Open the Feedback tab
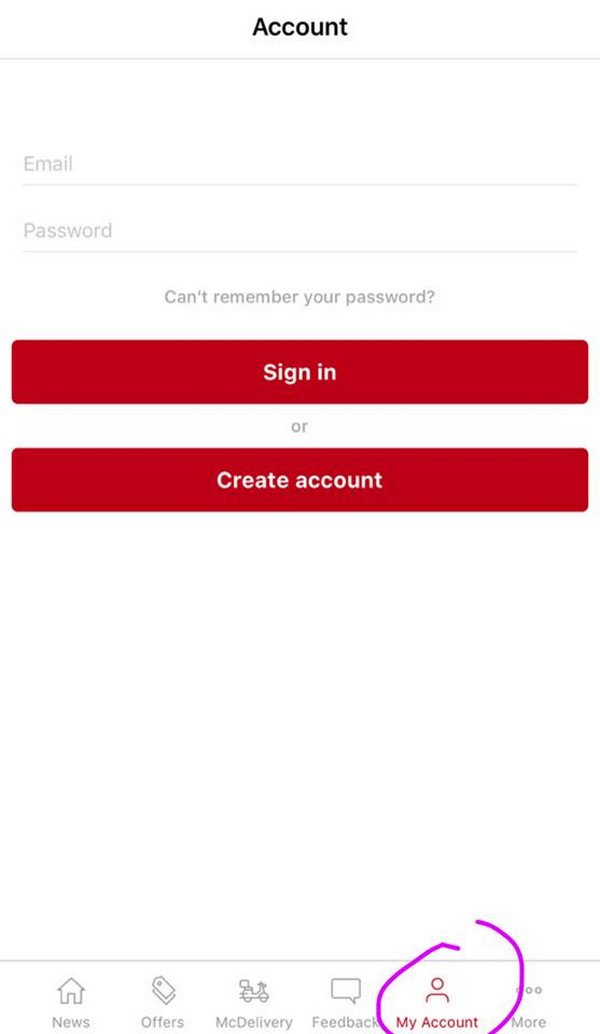The height and width of the screenshot is (1034, 600). click(x=345, y=1002)
